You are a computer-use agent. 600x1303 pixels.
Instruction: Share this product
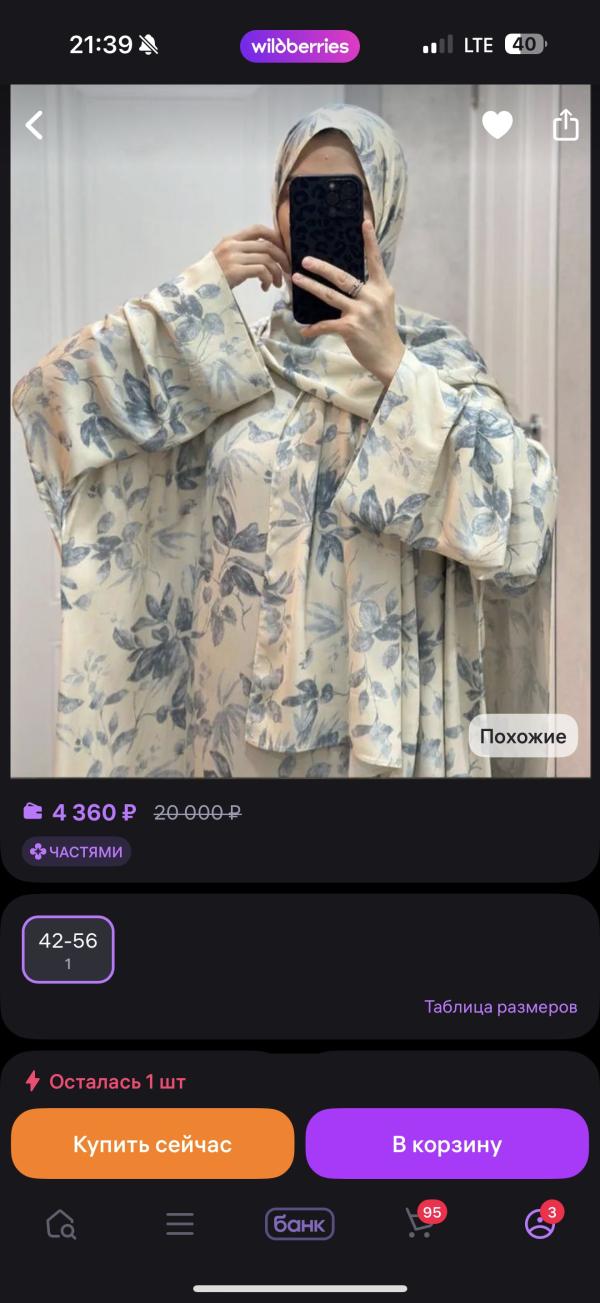pyautogui.click(x=565, y=125)
